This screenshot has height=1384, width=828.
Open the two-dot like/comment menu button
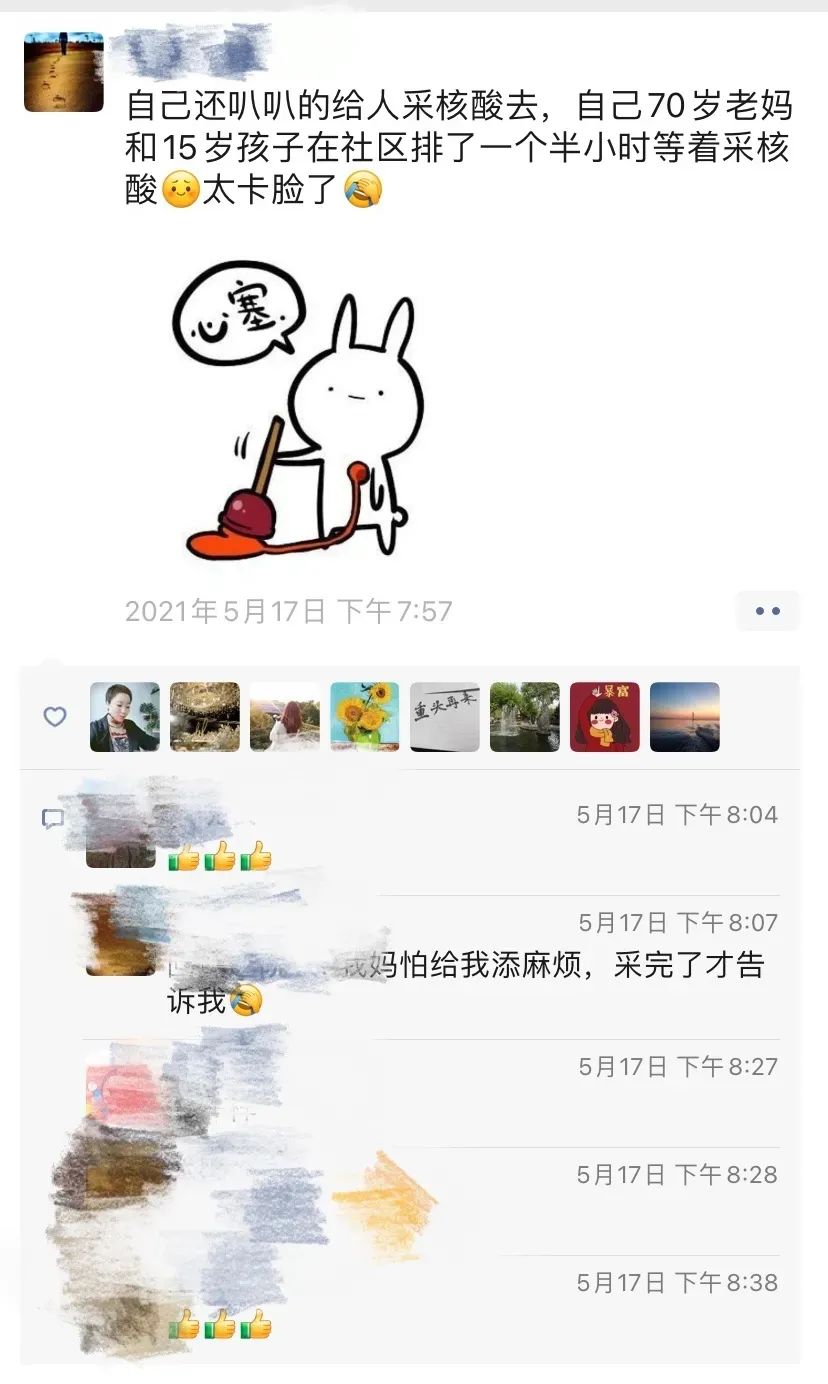(767, 611)
